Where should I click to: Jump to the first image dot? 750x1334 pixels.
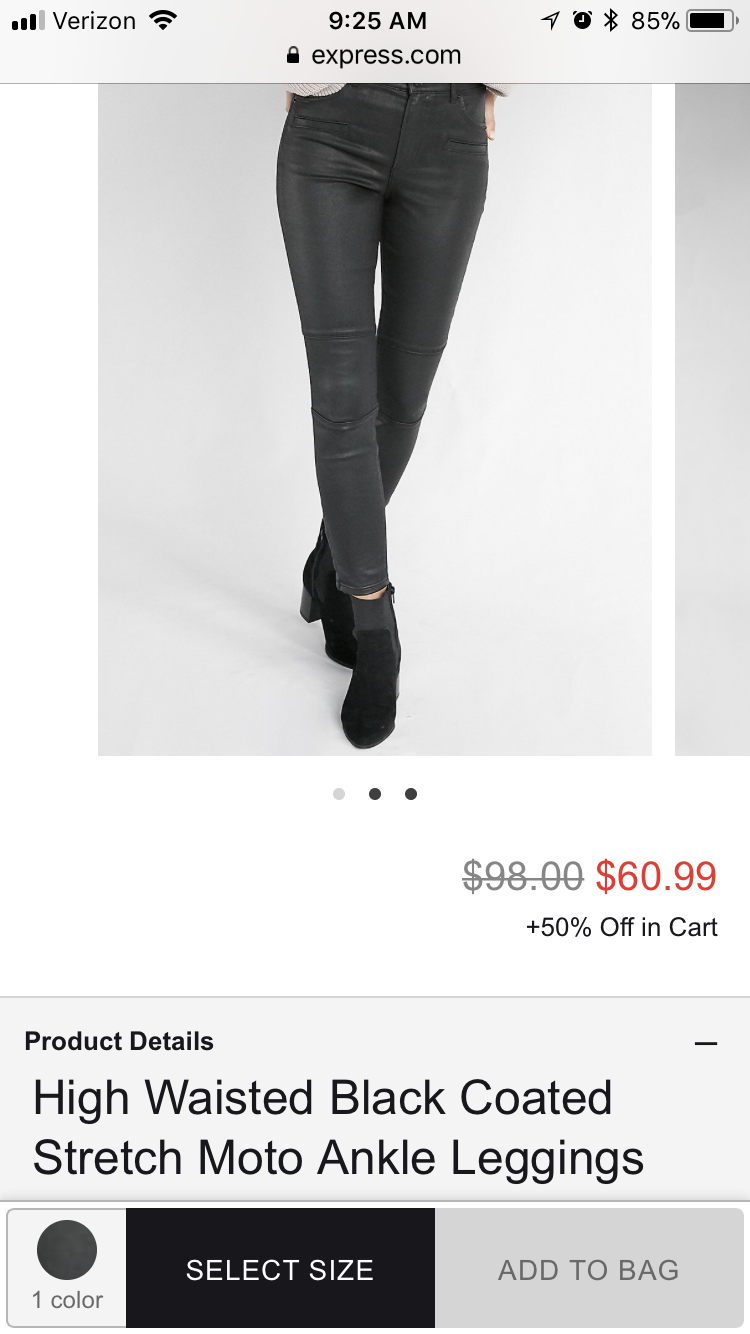pos(339,794)
